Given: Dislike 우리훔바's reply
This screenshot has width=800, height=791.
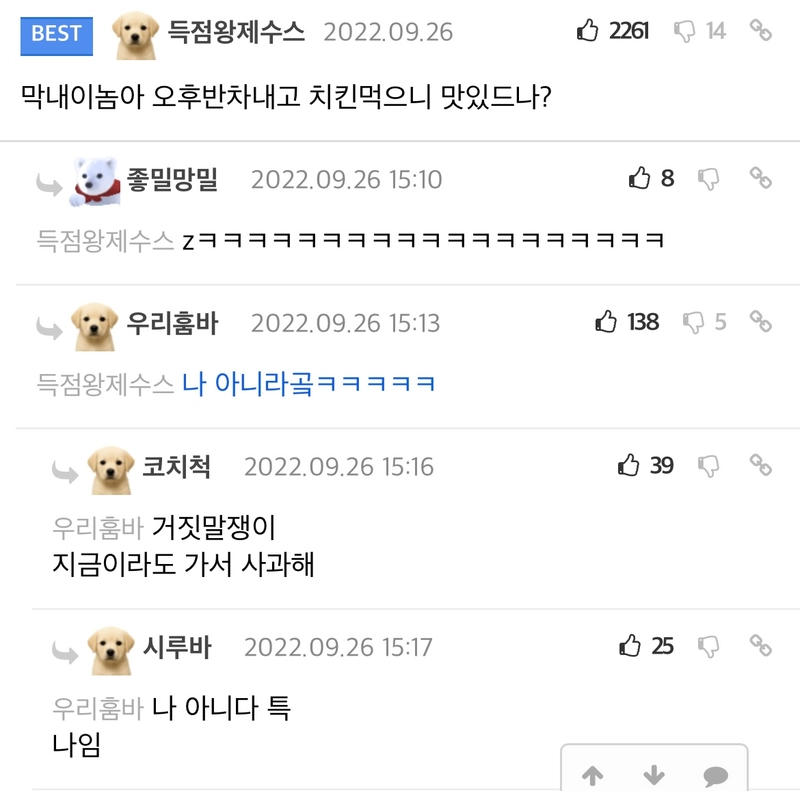Looking at the screenshot, I should 693,322.
